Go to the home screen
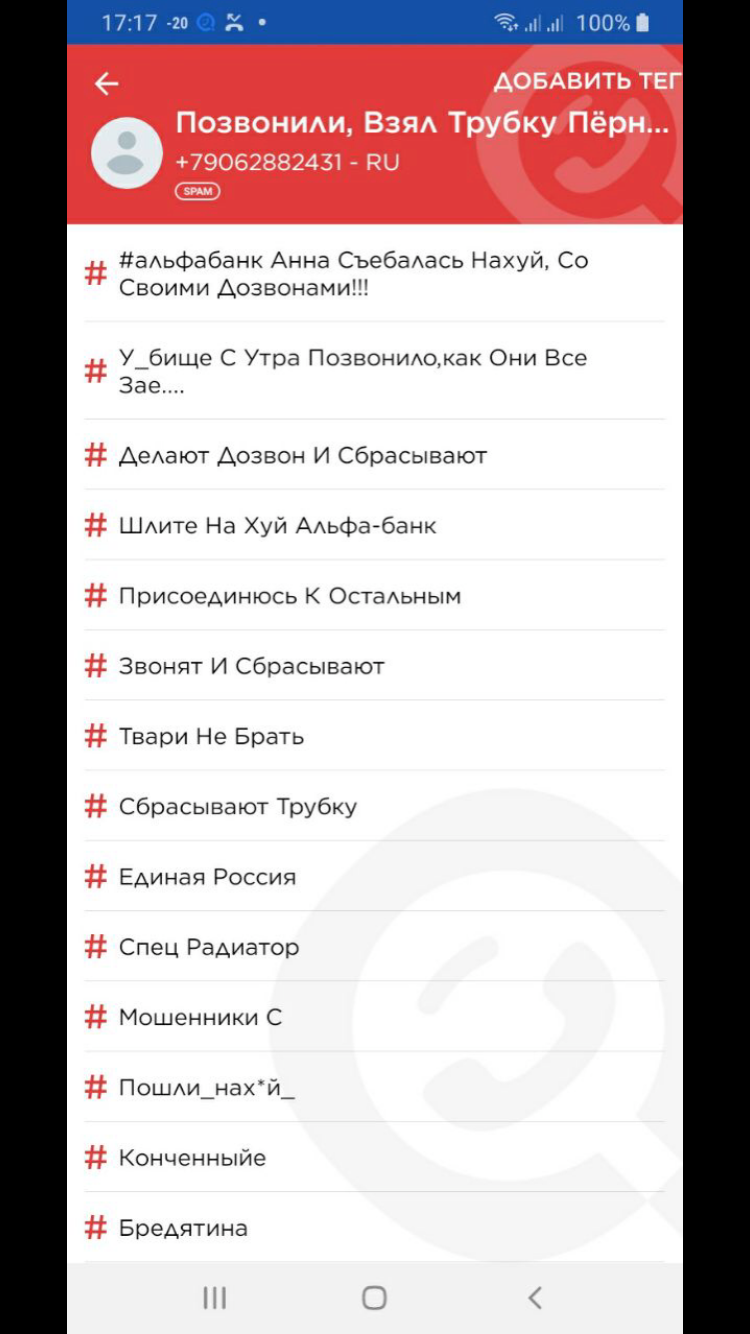Screen dimensions: 750x1334 click(x=374, y=1298)
